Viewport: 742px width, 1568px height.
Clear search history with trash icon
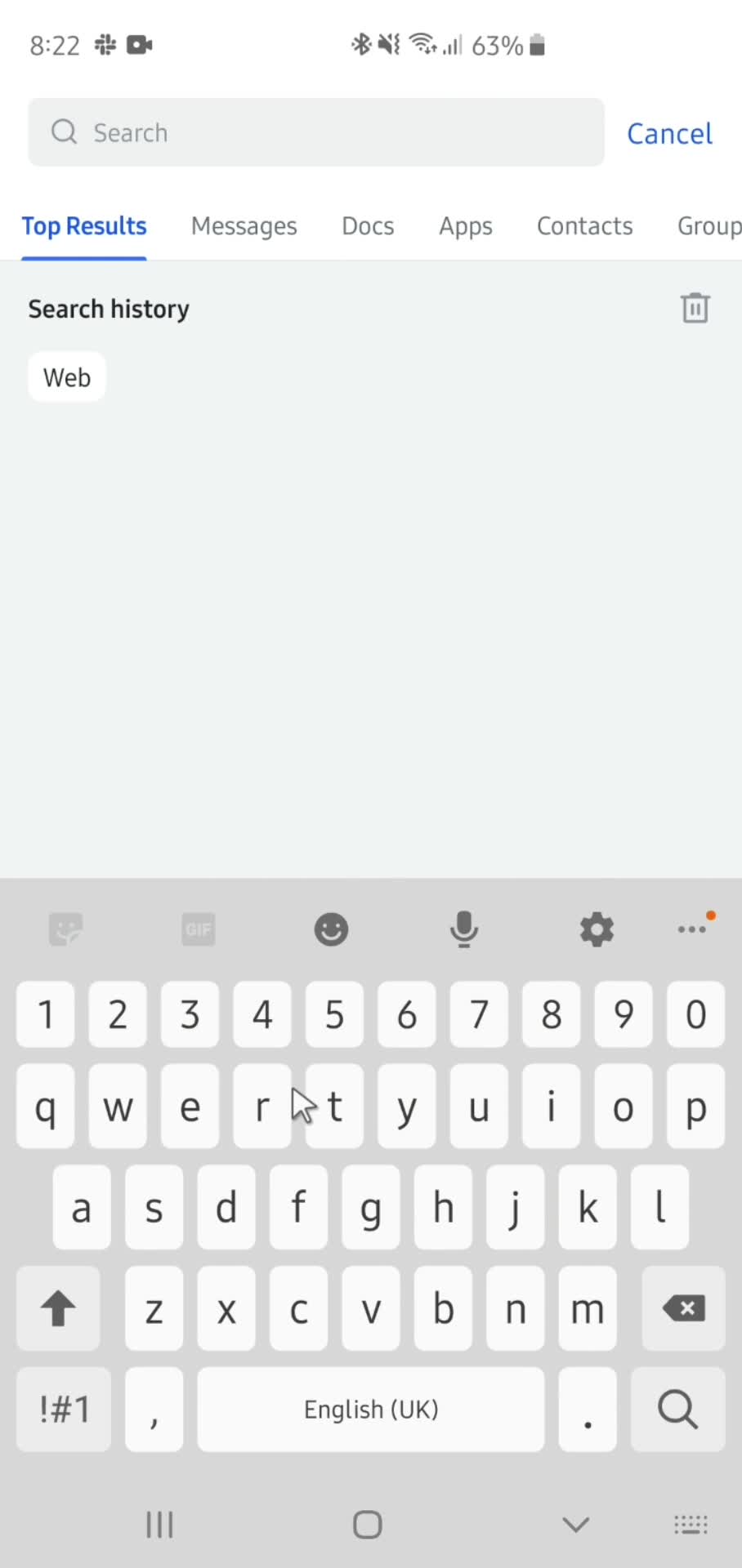pos(695,309)
